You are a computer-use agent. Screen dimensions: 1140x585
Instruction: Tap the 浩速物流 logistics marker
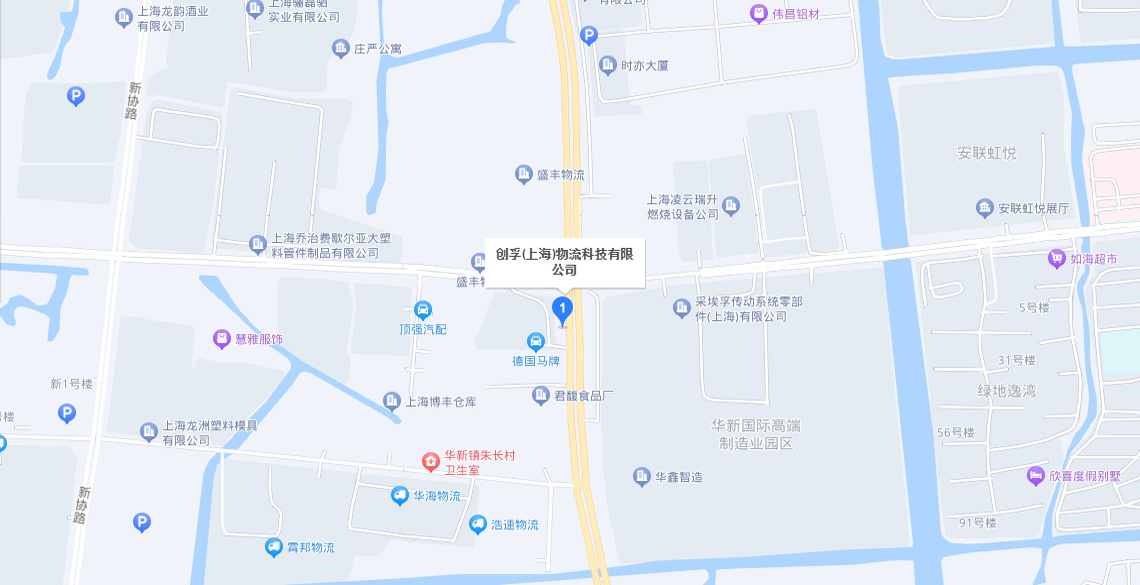click(x=477, y=524)
